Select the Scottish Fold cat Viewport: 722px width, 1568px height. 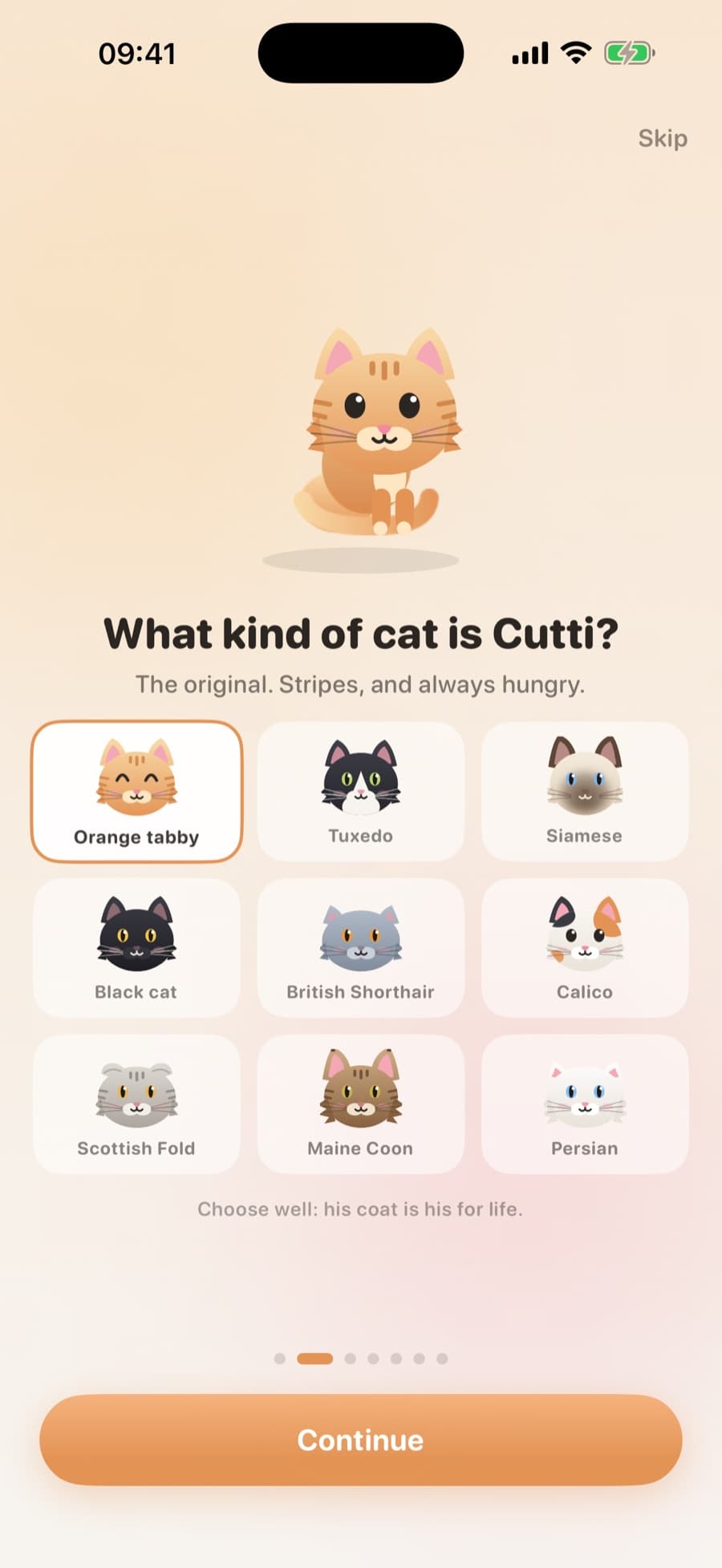(136, 1104)
